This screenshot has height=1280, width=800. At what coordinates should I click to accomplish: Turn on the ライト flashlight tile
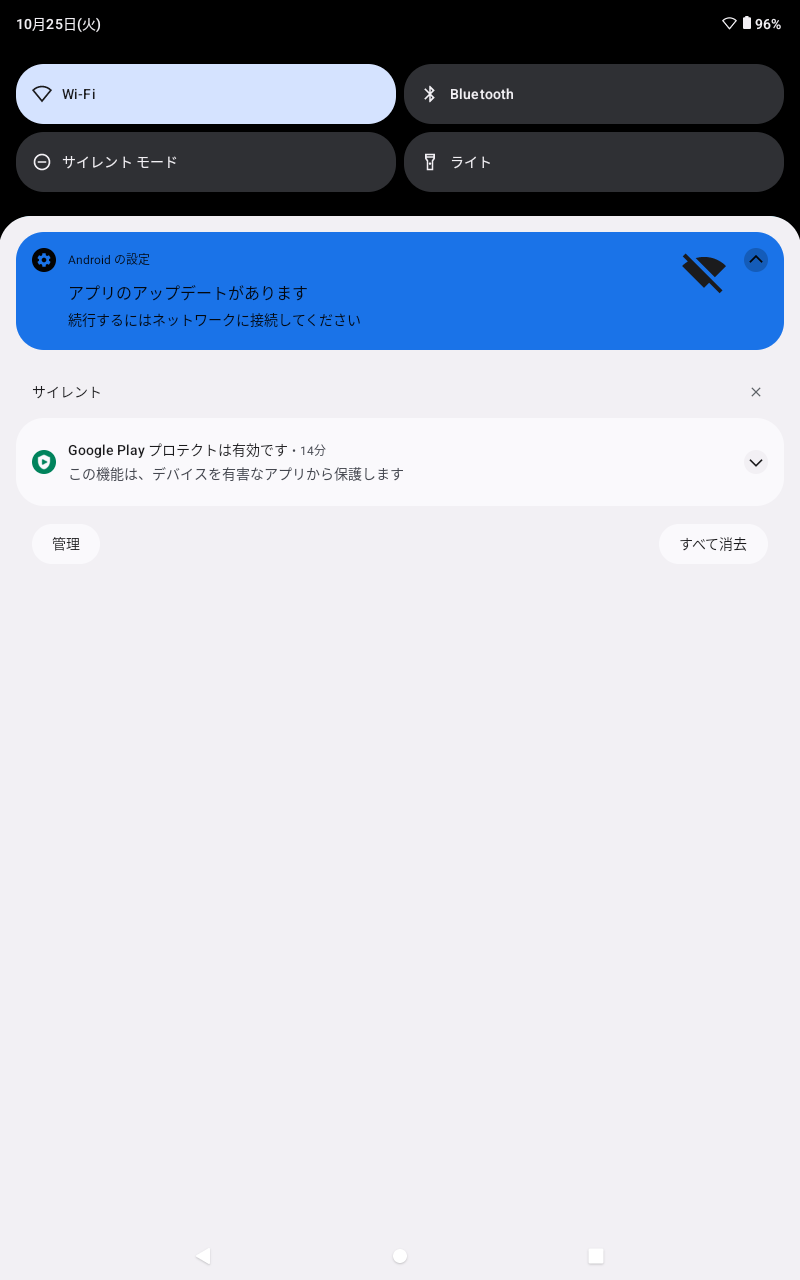coord(593,162)
